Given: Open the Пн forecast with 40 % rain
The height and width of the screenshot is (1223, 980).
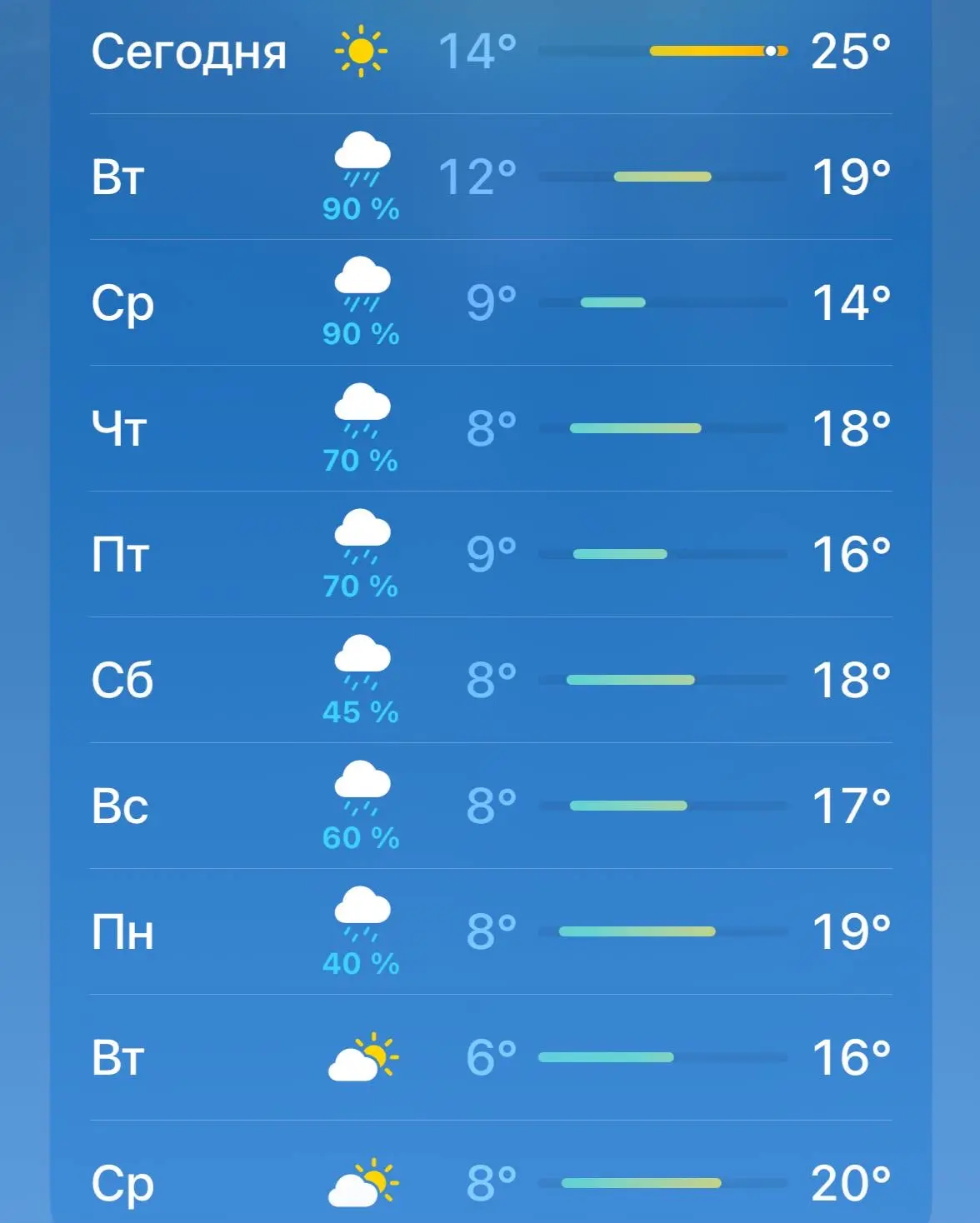Looking at the screenshot, I should click(x=491, y=931).
